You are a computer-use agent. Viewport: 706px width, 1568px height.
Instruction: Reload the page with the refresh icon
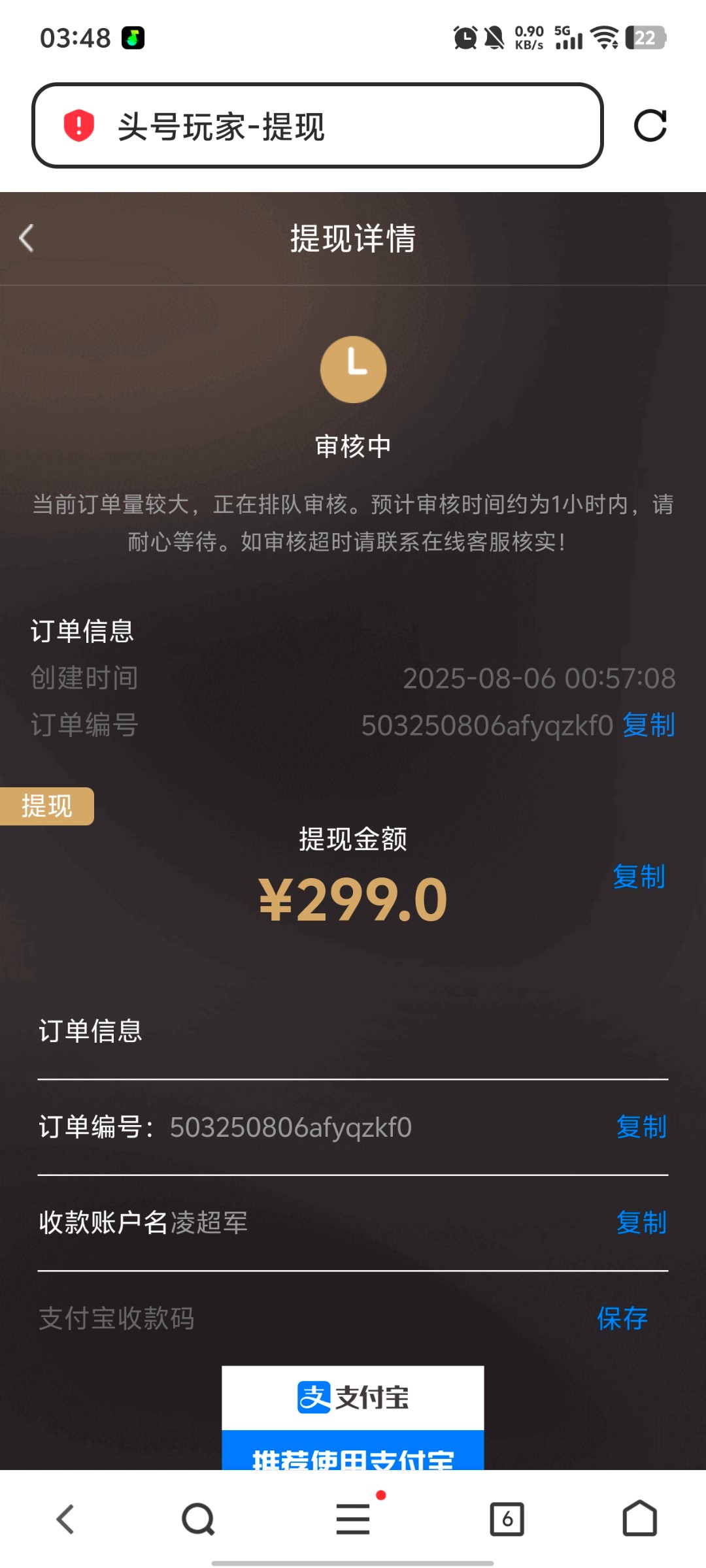click(x=650, y=125)
